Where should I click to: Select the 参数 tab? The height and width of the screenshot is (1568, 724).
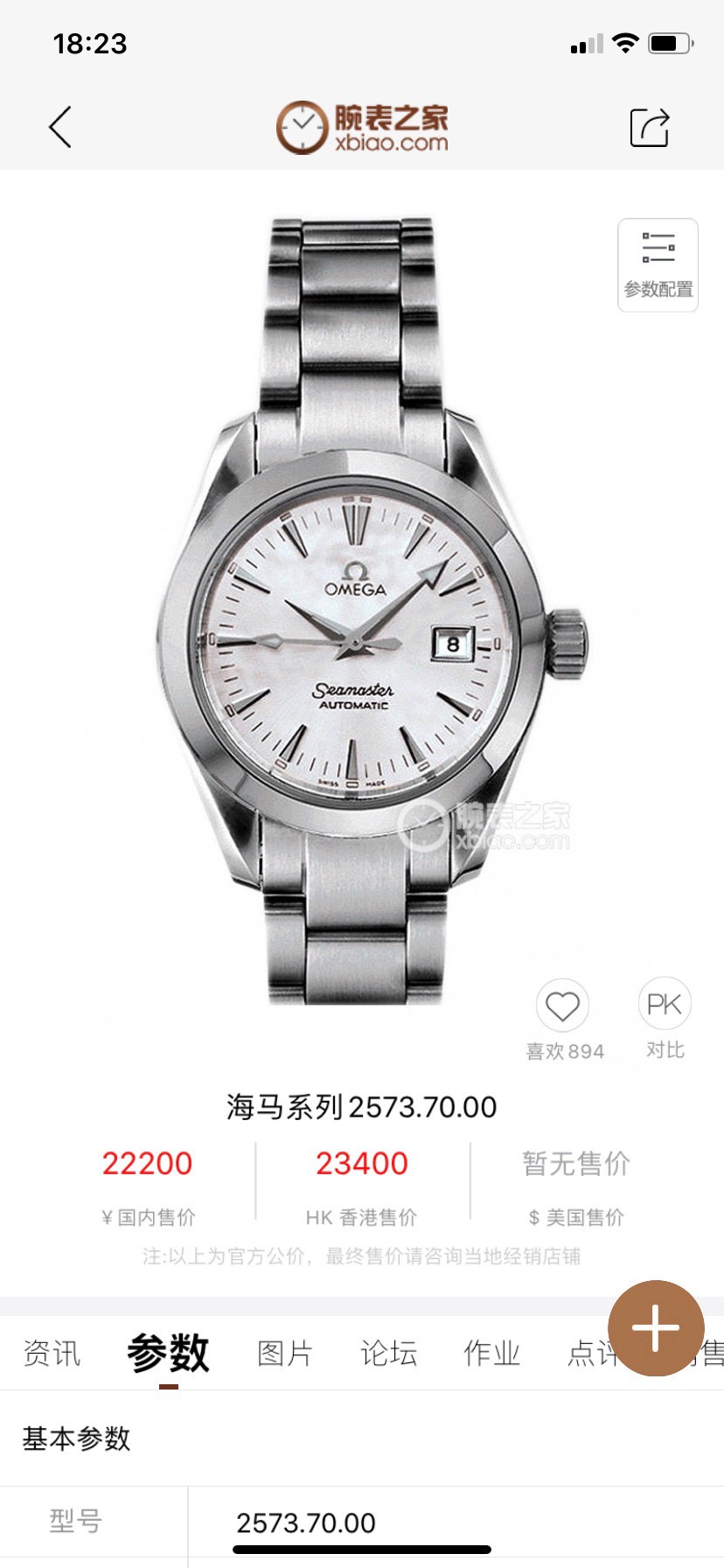168,1353
